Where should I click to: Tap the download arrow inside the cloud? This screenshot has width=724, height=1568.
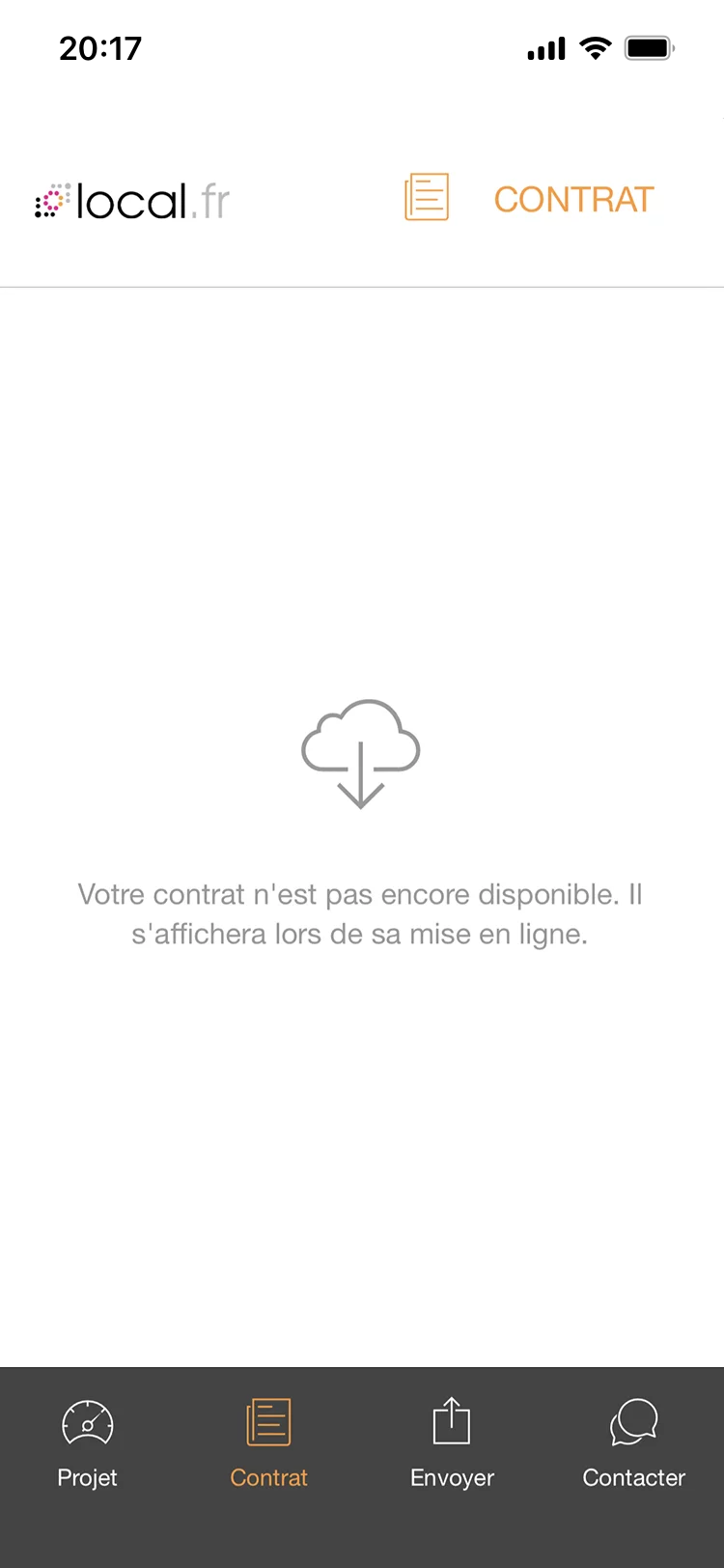[x=360, y=772]
